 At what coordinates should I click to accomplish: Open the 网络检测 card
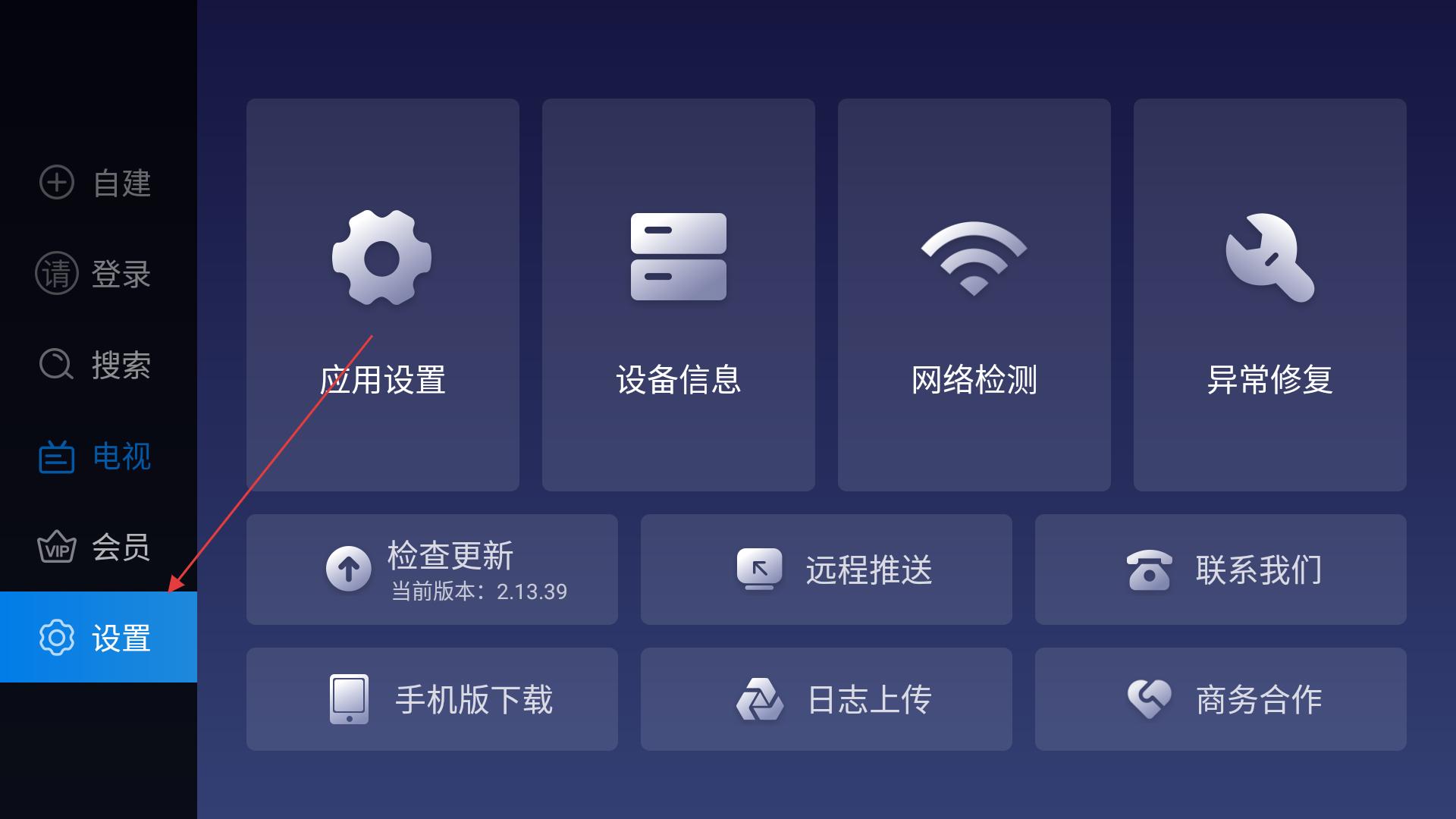pos(974,294)
